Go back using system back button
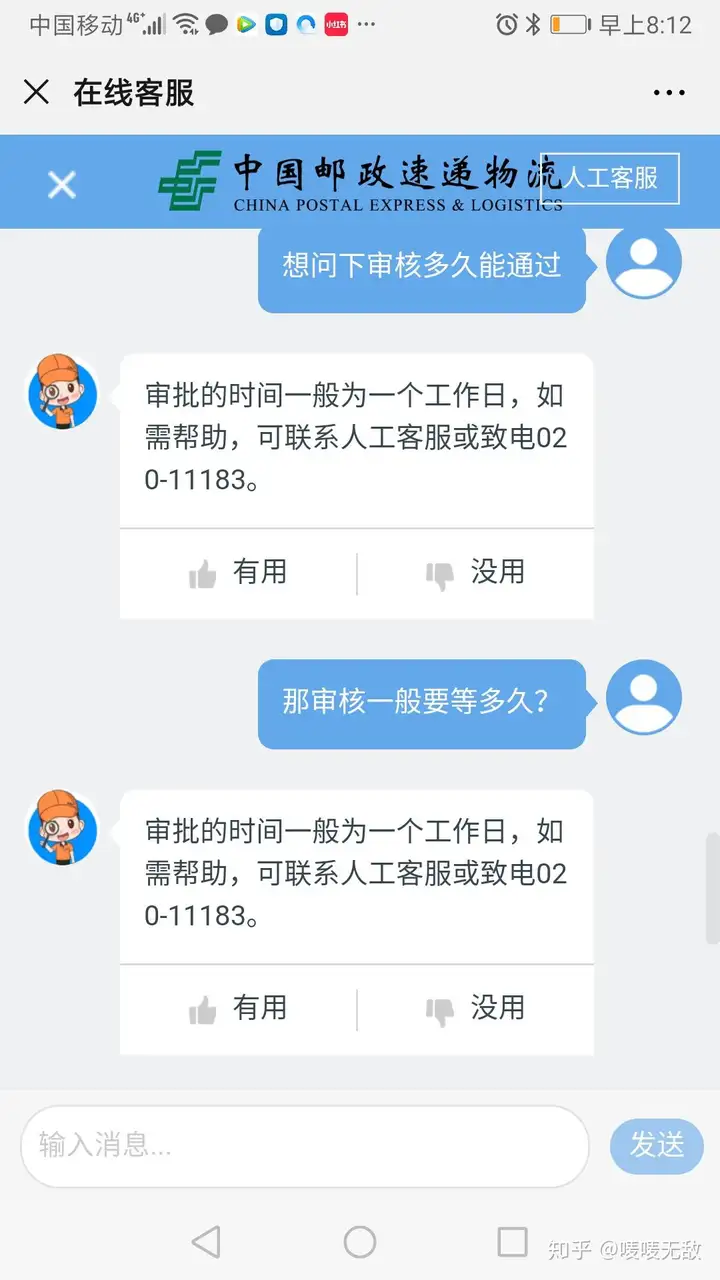The width and height of the screenshot is (720, 1280). (x=206, y=1242)
